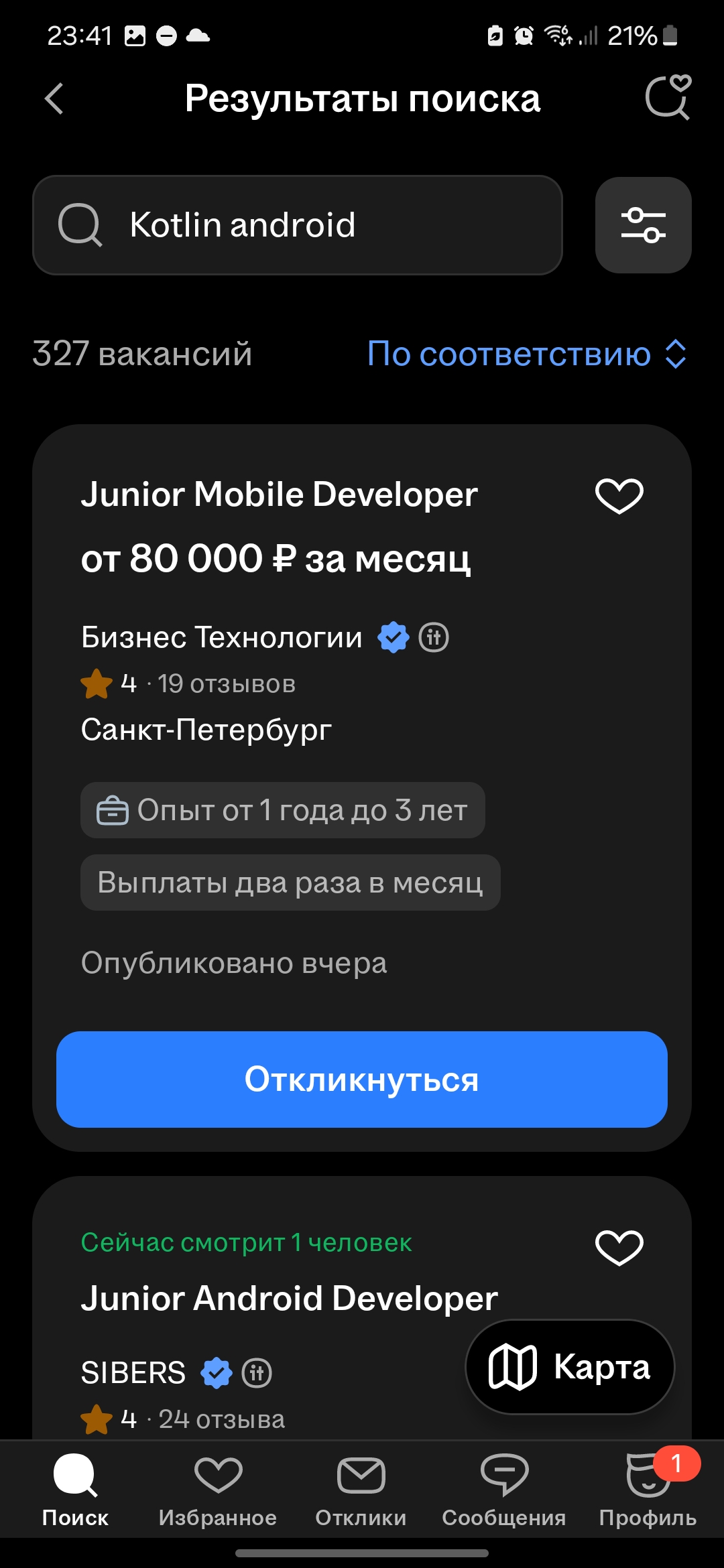Select the Поиск tab

pos(75,1486)
